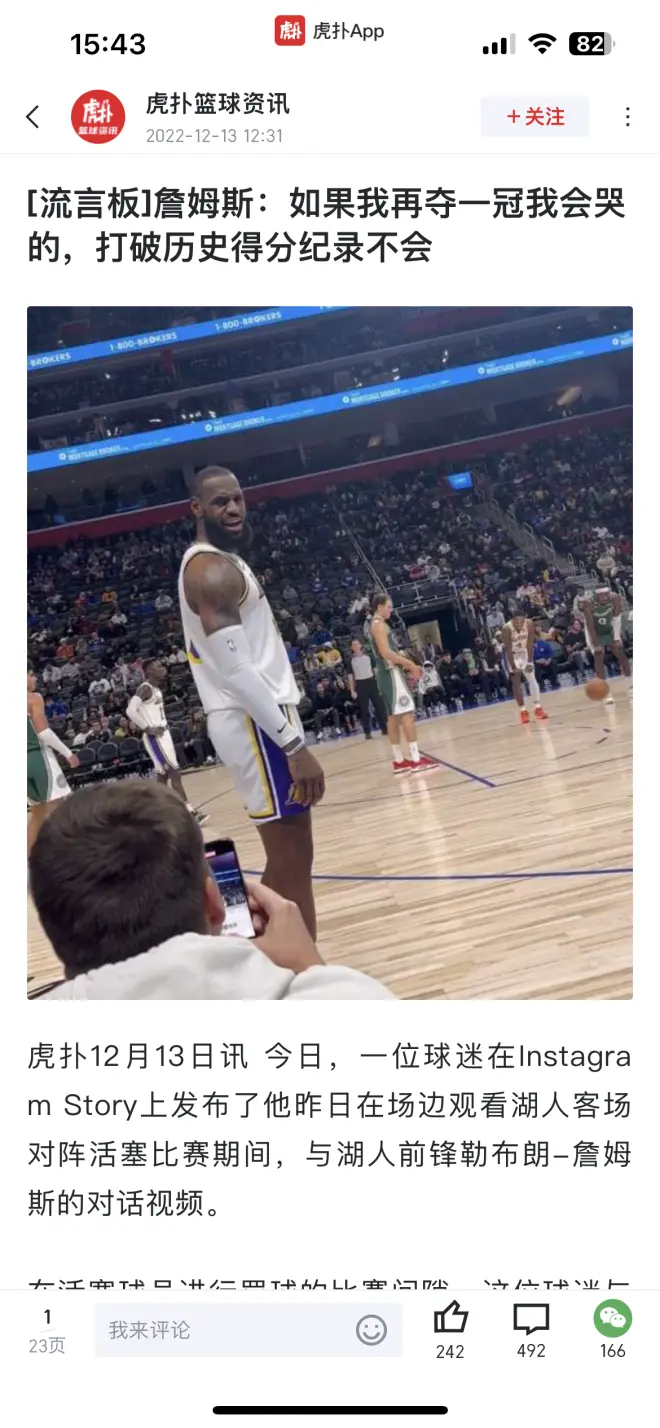Open the 虎扑篮球资讯 author profile
Viewport: 660px width, 1428px height.
pyautogui.click(x=98, y=117)
